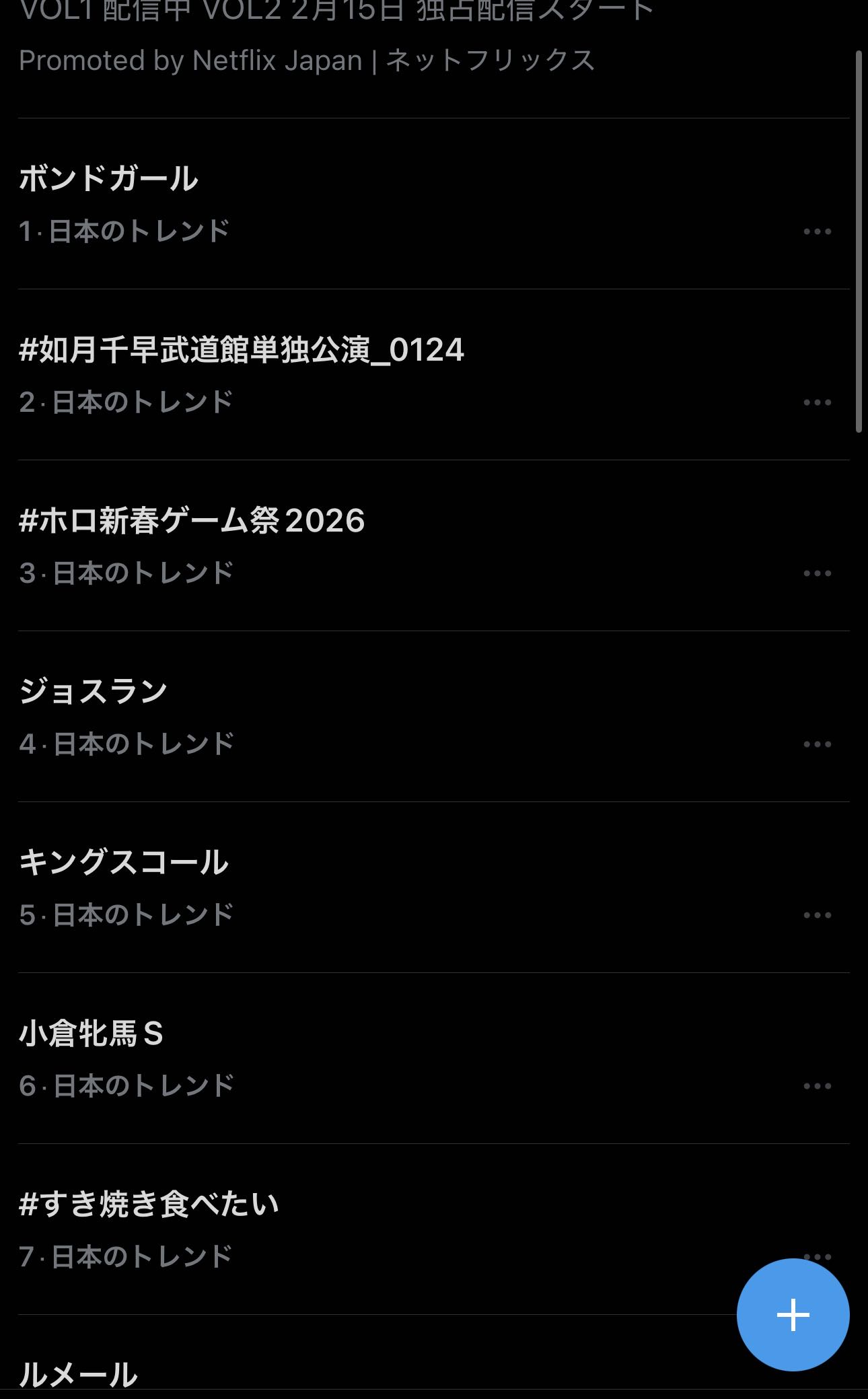View the #ホロ新春ゲーム祭2026 trend

point(192,521)
